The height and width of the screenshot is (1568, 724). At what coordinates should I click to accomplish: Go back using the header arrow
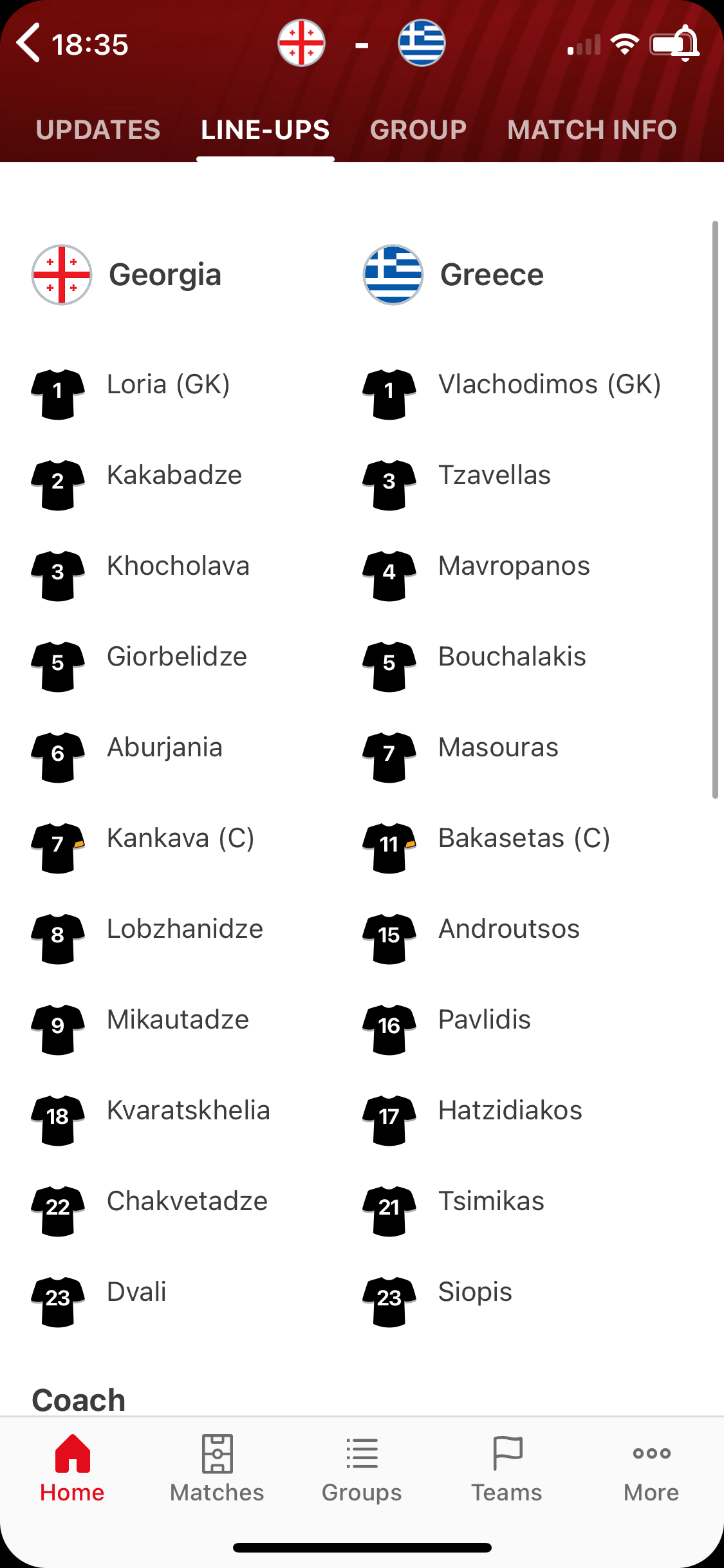(29, 44)
